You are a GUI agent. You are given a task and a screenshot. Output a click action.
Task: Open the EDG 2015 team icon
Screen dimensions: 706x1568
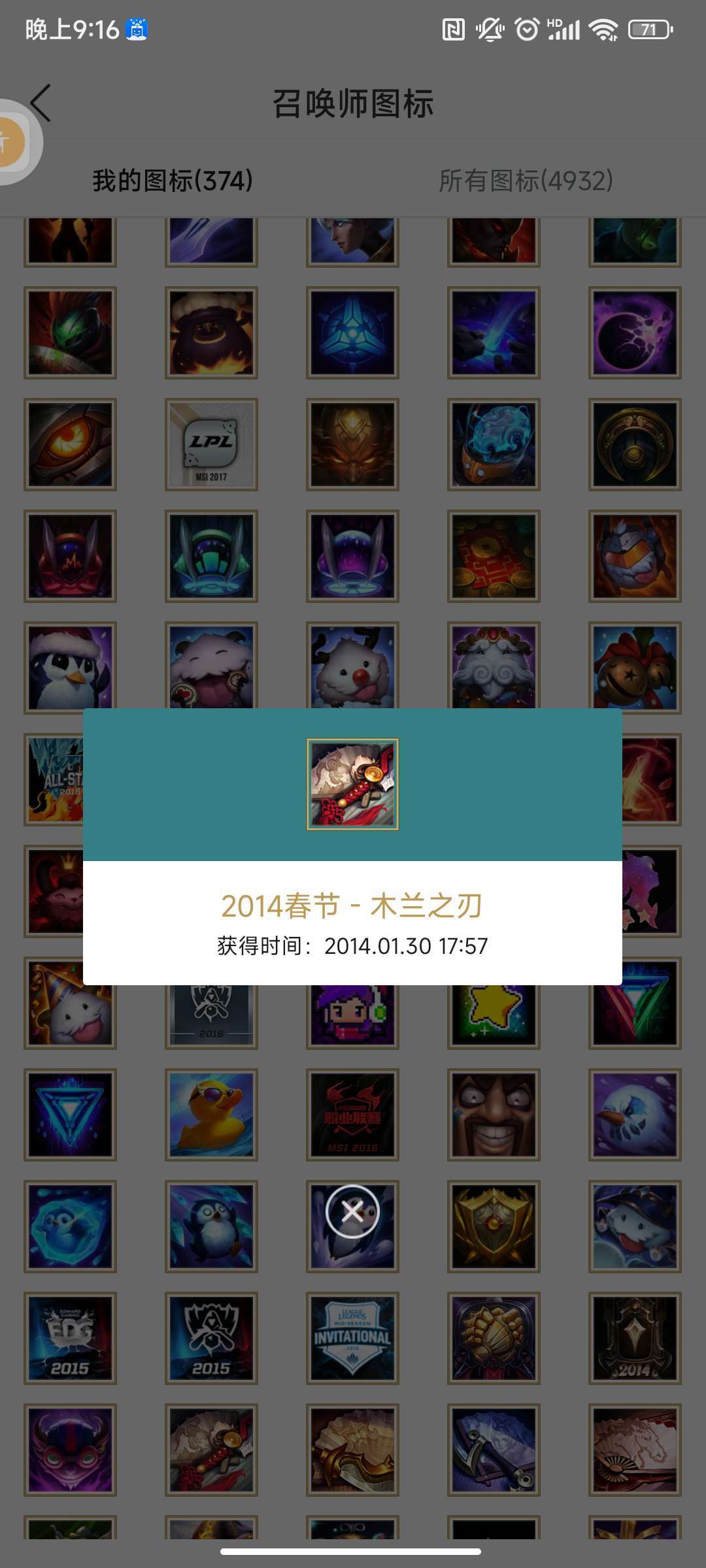(71, 1339)
